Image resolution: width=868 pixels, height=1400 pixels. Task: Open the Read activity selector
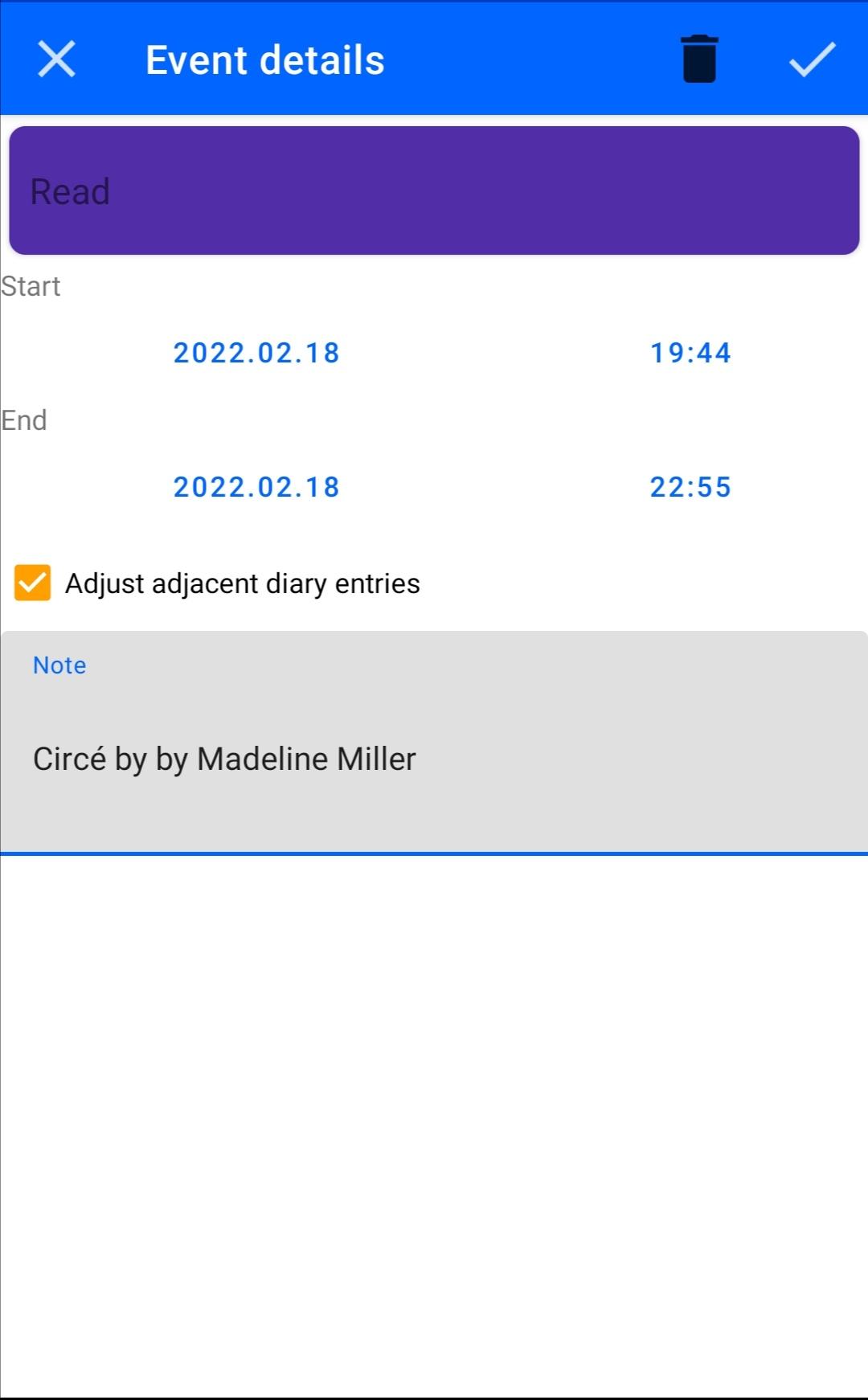434,191
